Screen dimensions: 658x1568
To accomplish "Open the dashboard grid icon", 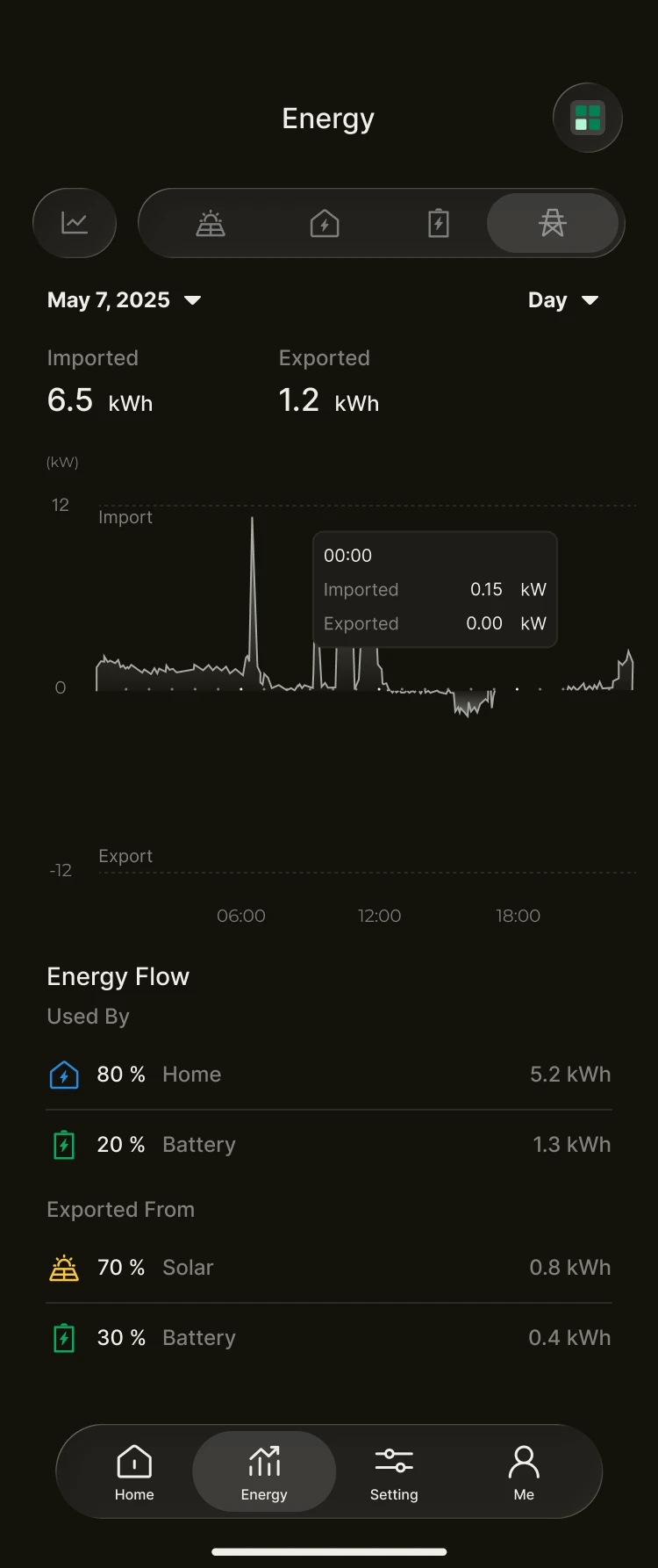I will (587, 118).
